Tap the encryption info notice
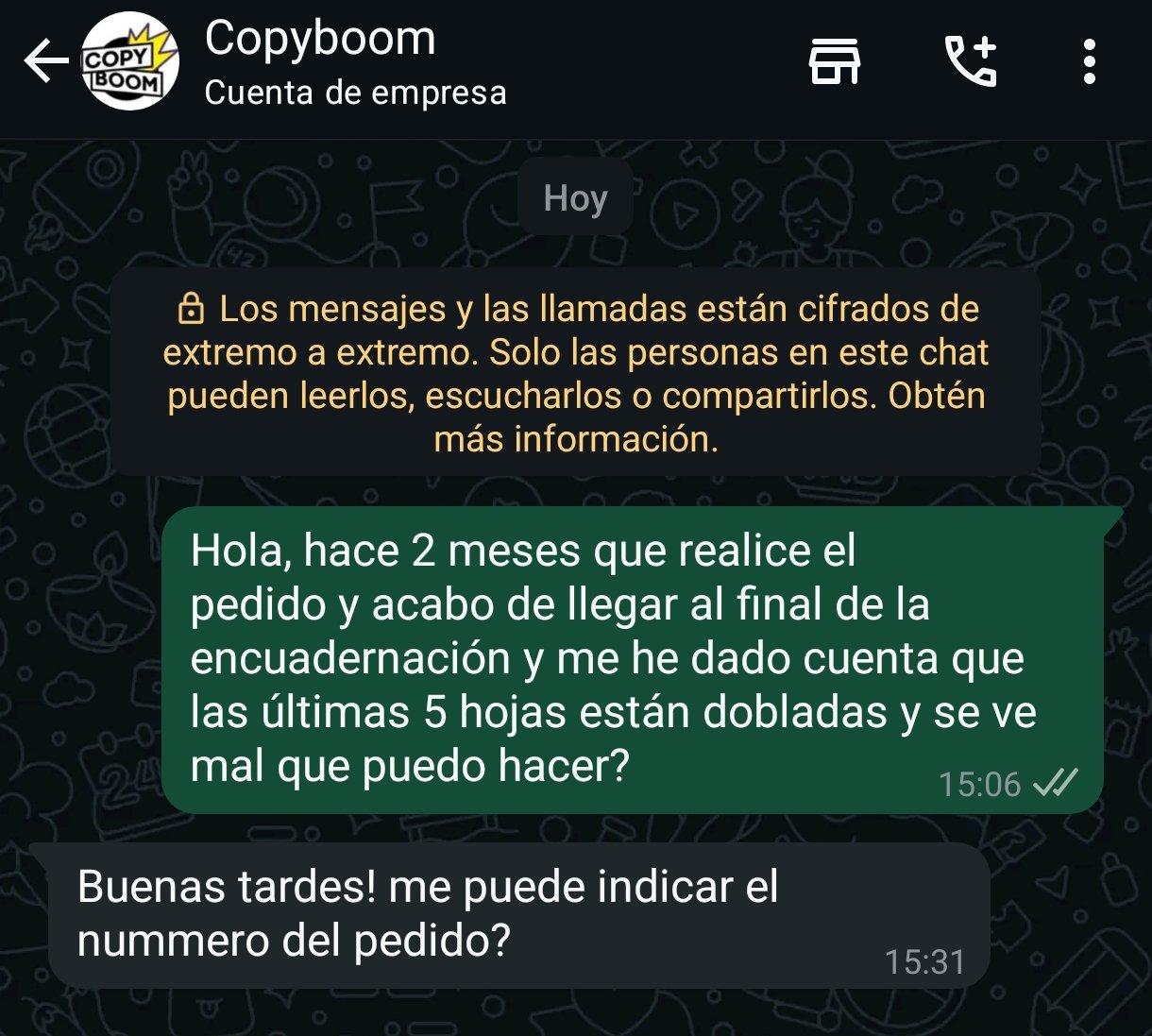1152x1036 pixels. coord(576,373)
